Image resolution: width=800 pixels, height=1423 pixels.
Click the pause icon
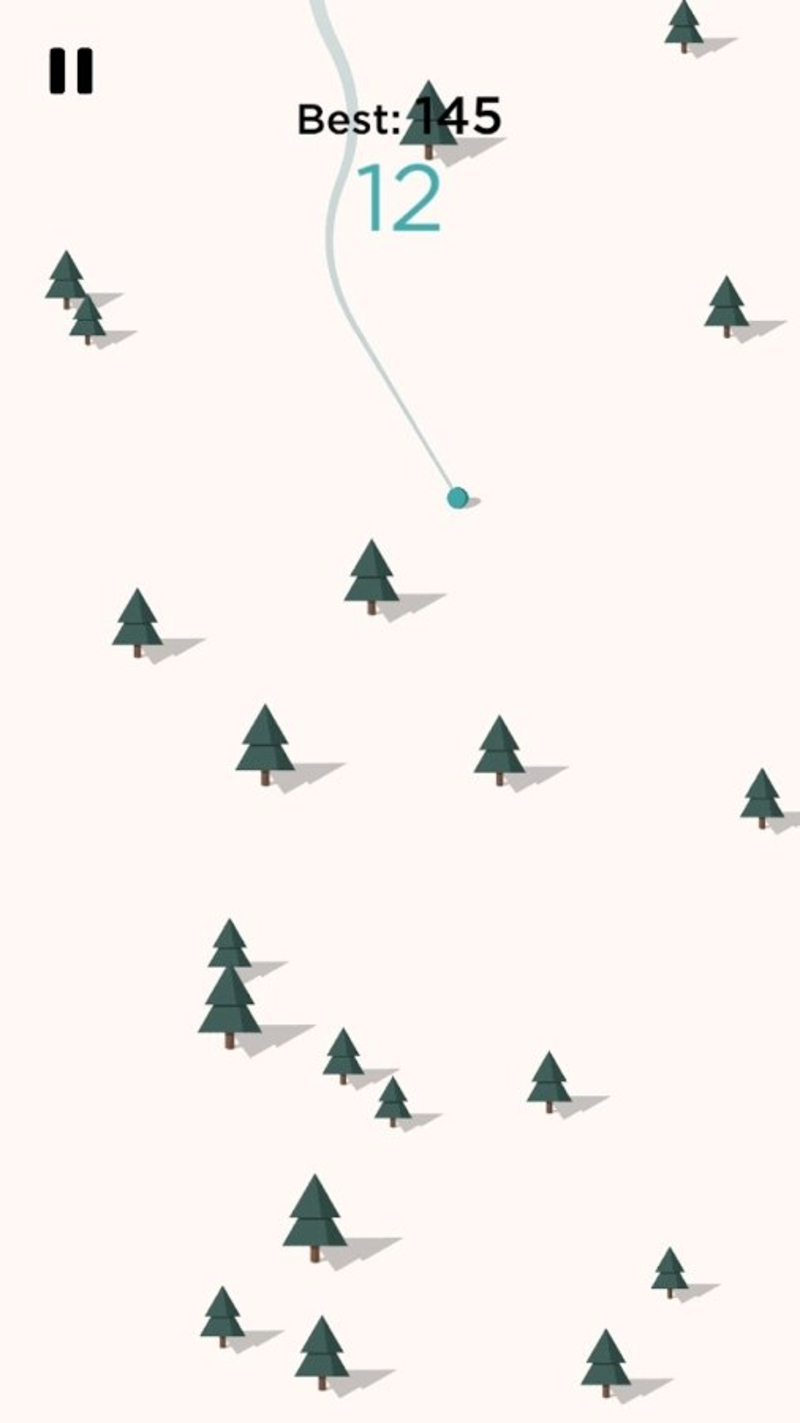tap(69, 69)
